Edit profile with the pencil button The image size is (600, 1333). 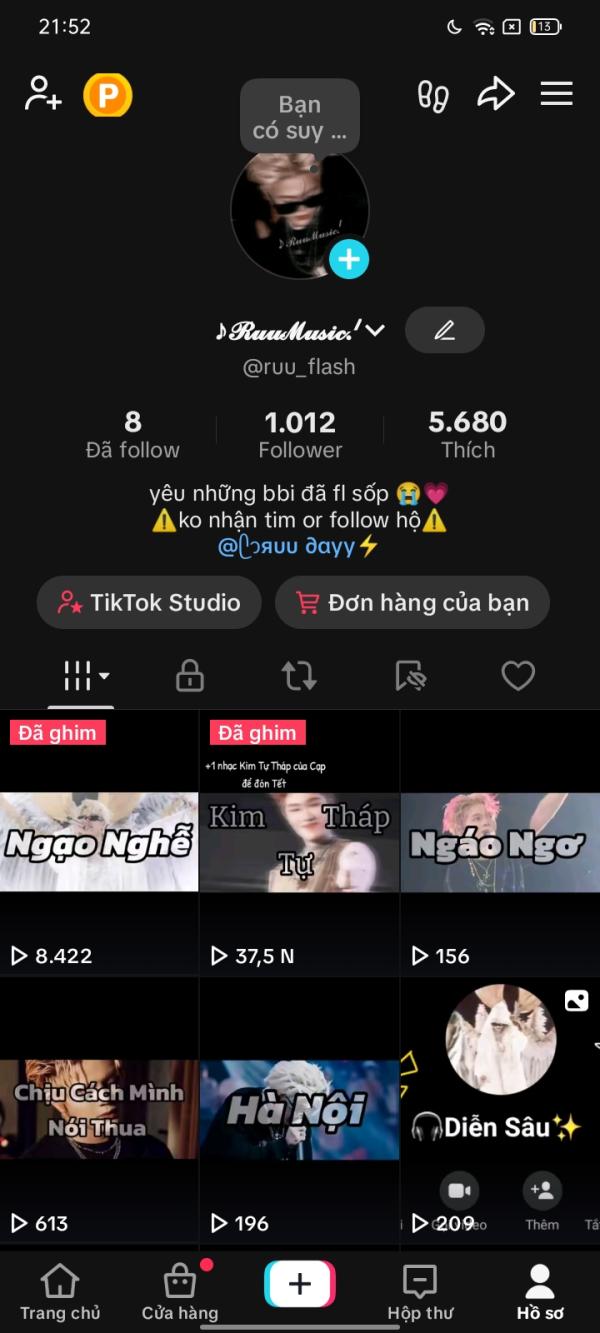[444, 330]
